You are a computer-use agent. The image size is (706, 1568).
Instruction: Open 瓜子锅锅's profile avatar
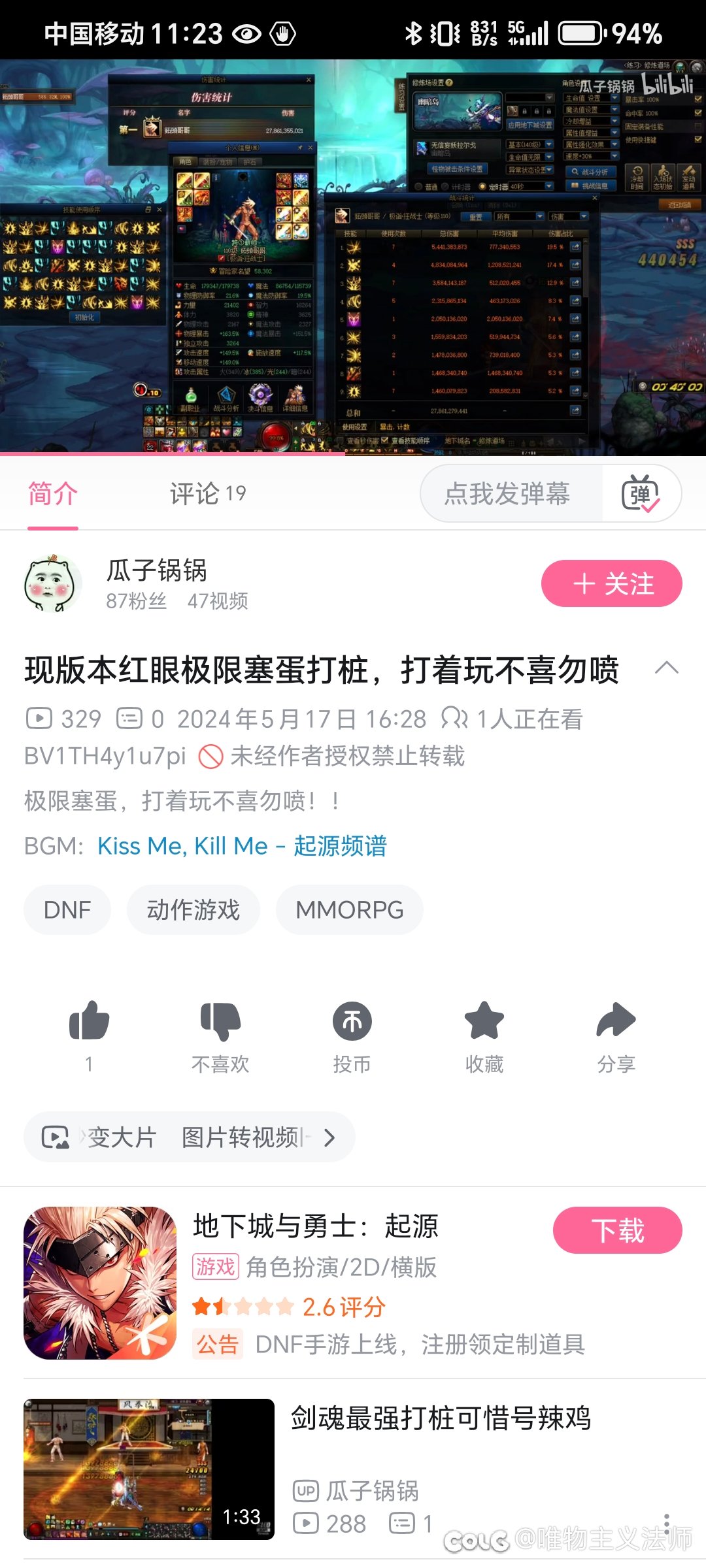point(53,583)
